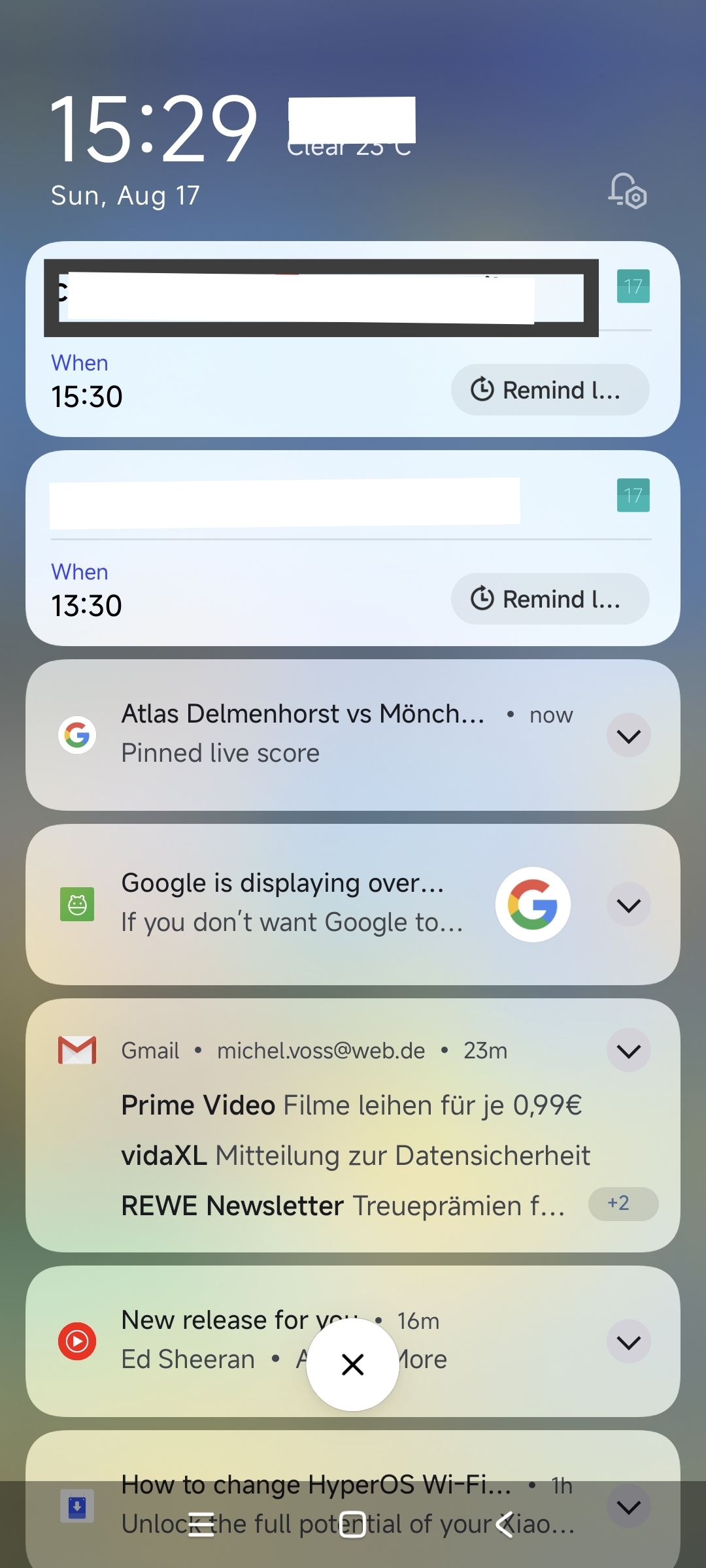This screenshot has height=1568, width=706.
Task: Go to the home screen
Action: click(352, 1524)
